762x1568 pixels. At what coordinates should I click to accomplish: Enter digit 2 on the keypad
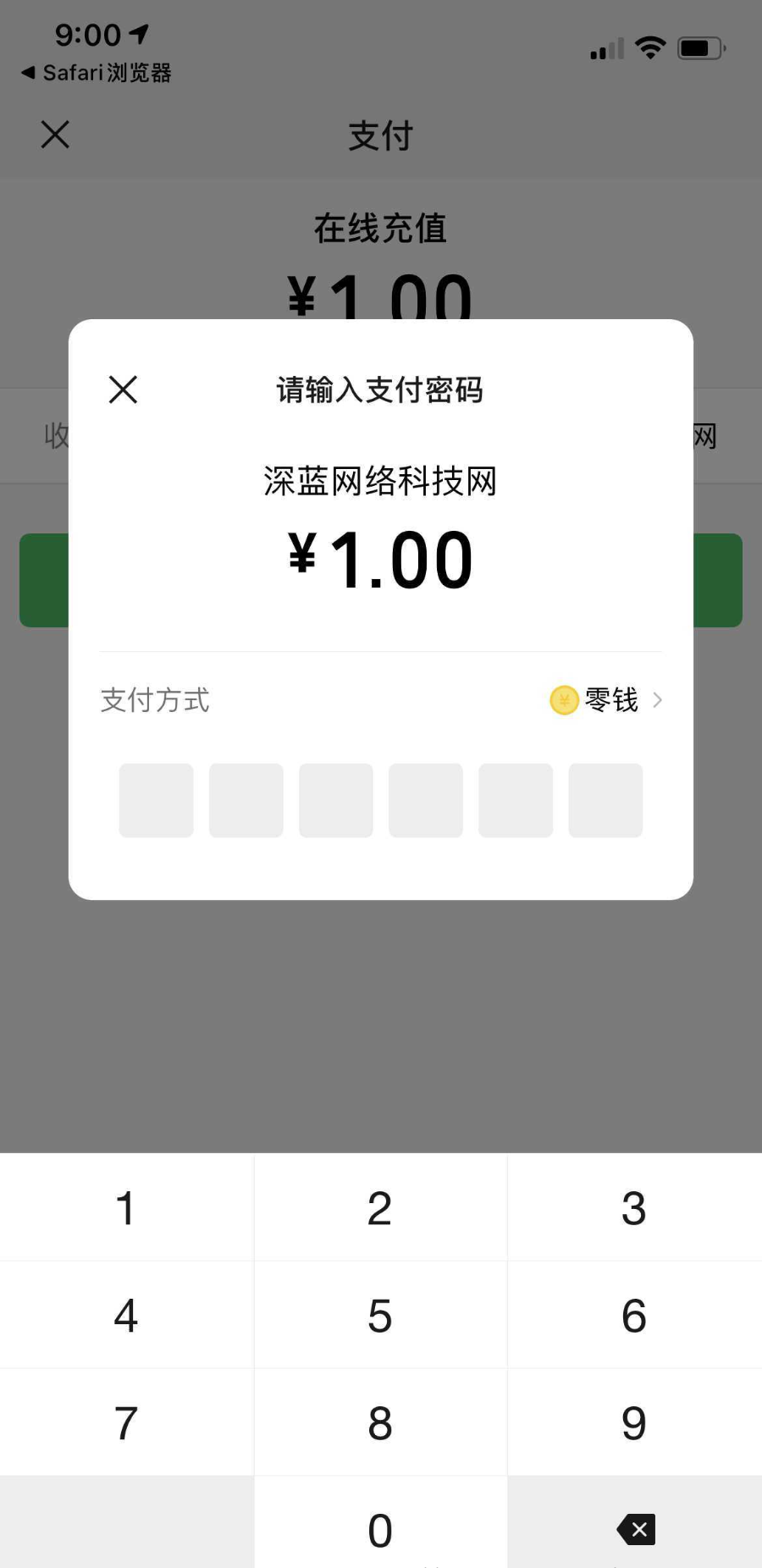380,1207
